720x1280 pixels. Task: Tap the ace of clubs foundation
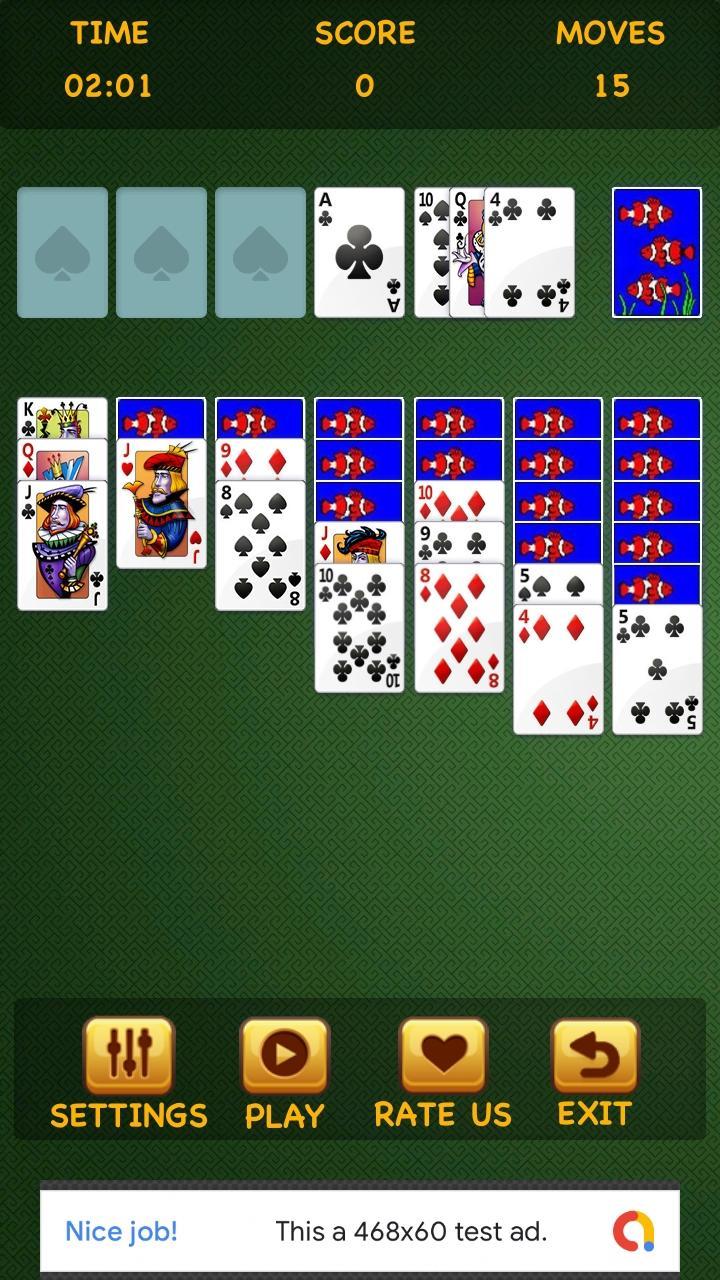(x=359, y=252)
